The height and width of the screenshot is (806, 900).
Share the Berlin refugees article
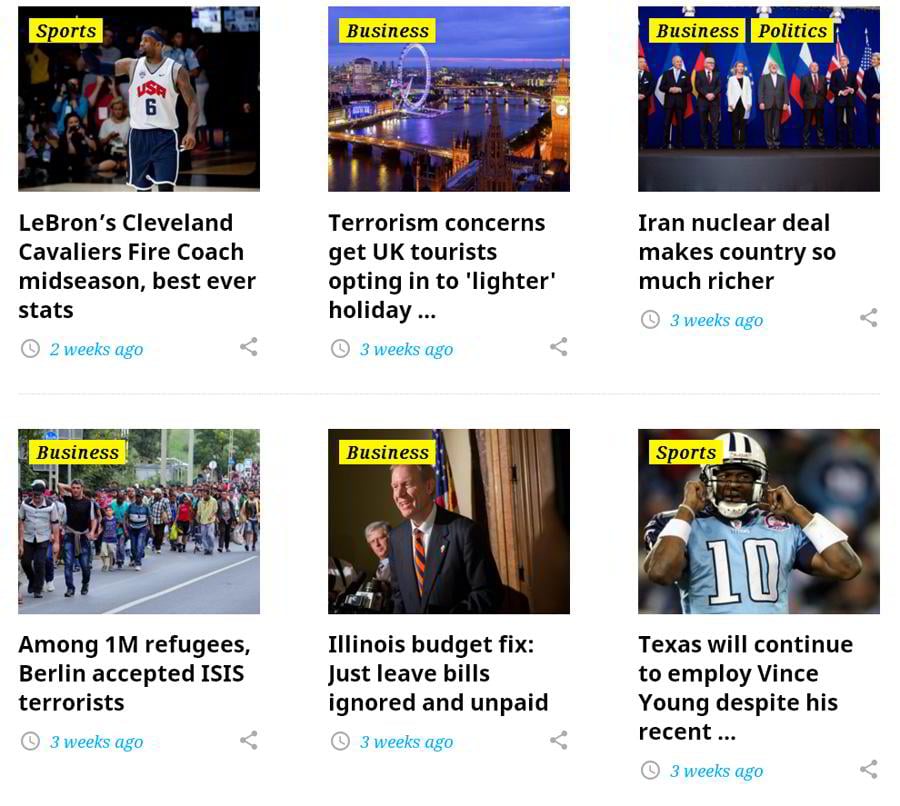pos(249,740)
